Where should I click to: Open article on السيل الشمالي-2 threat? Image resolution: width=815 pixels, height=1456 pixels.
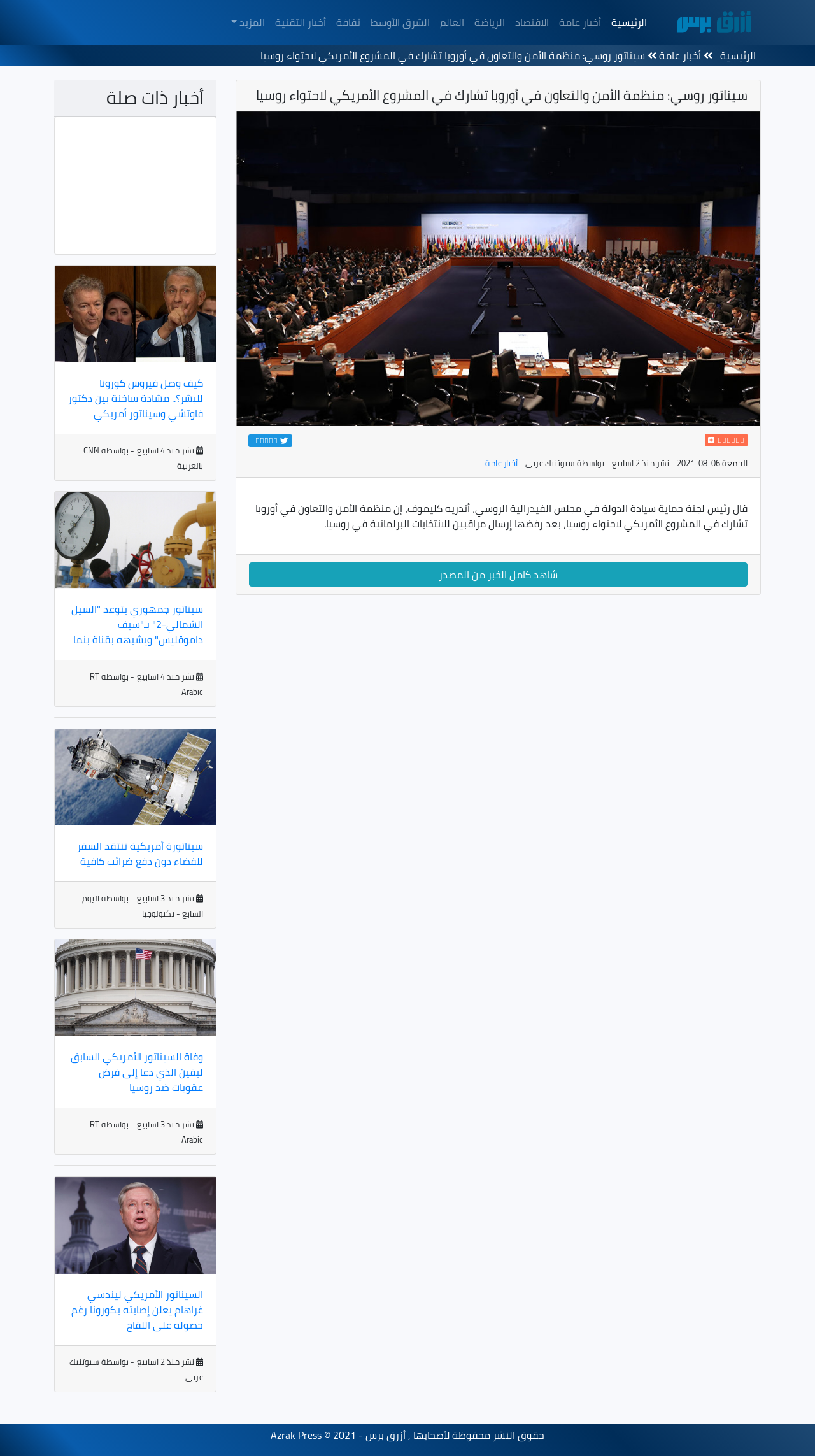point(138,625)
